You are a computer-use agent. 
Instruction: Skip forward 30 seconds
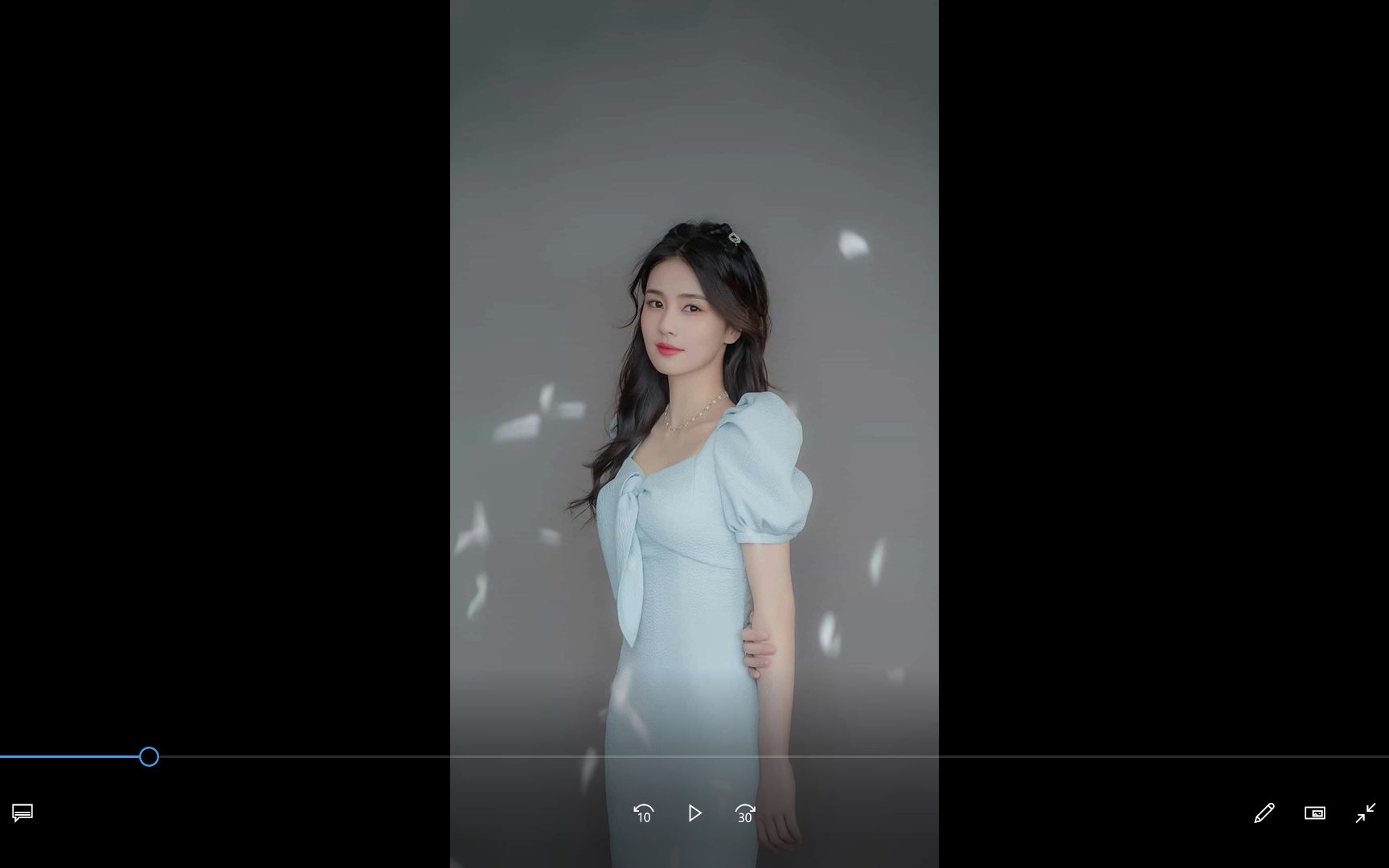click(745, 813)
